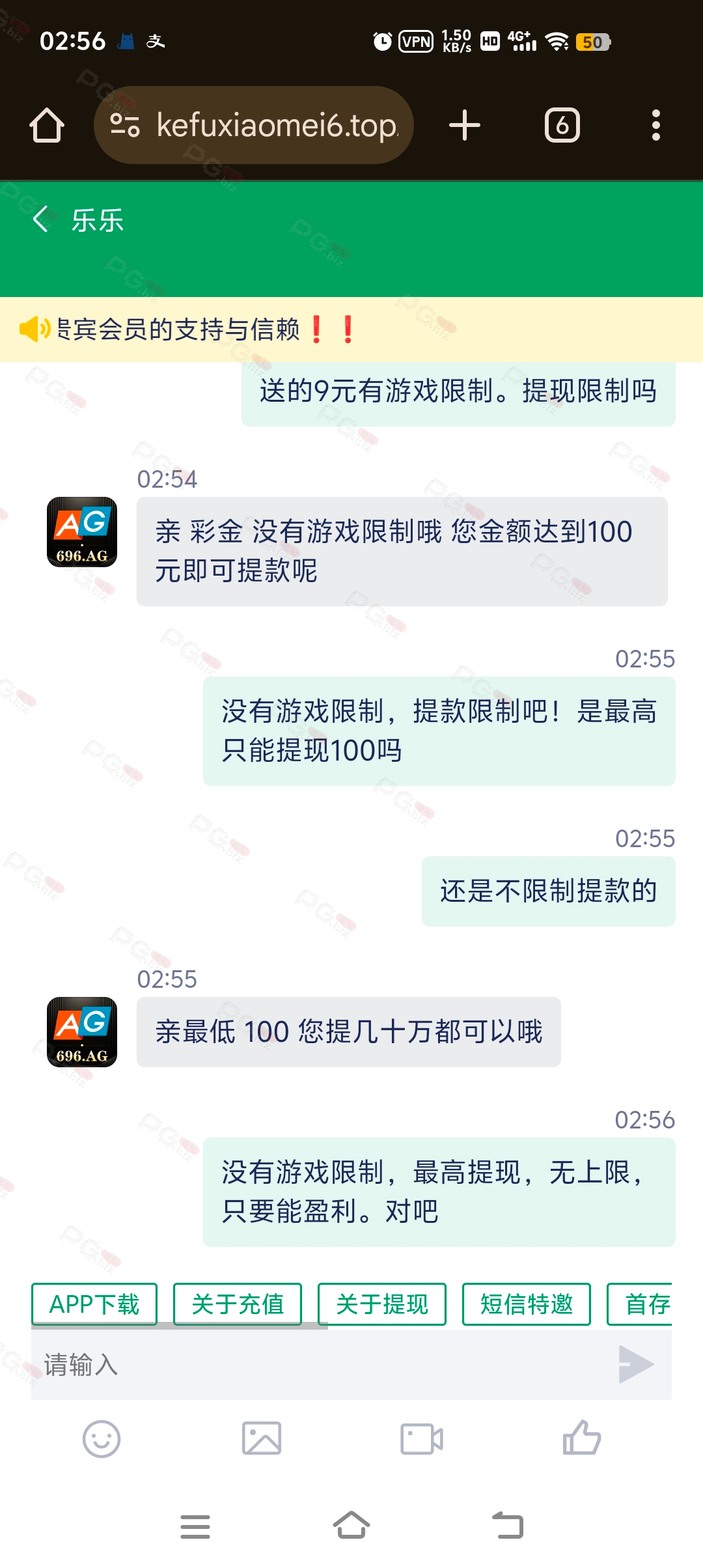Give a thumbs-up rating

582,1438
